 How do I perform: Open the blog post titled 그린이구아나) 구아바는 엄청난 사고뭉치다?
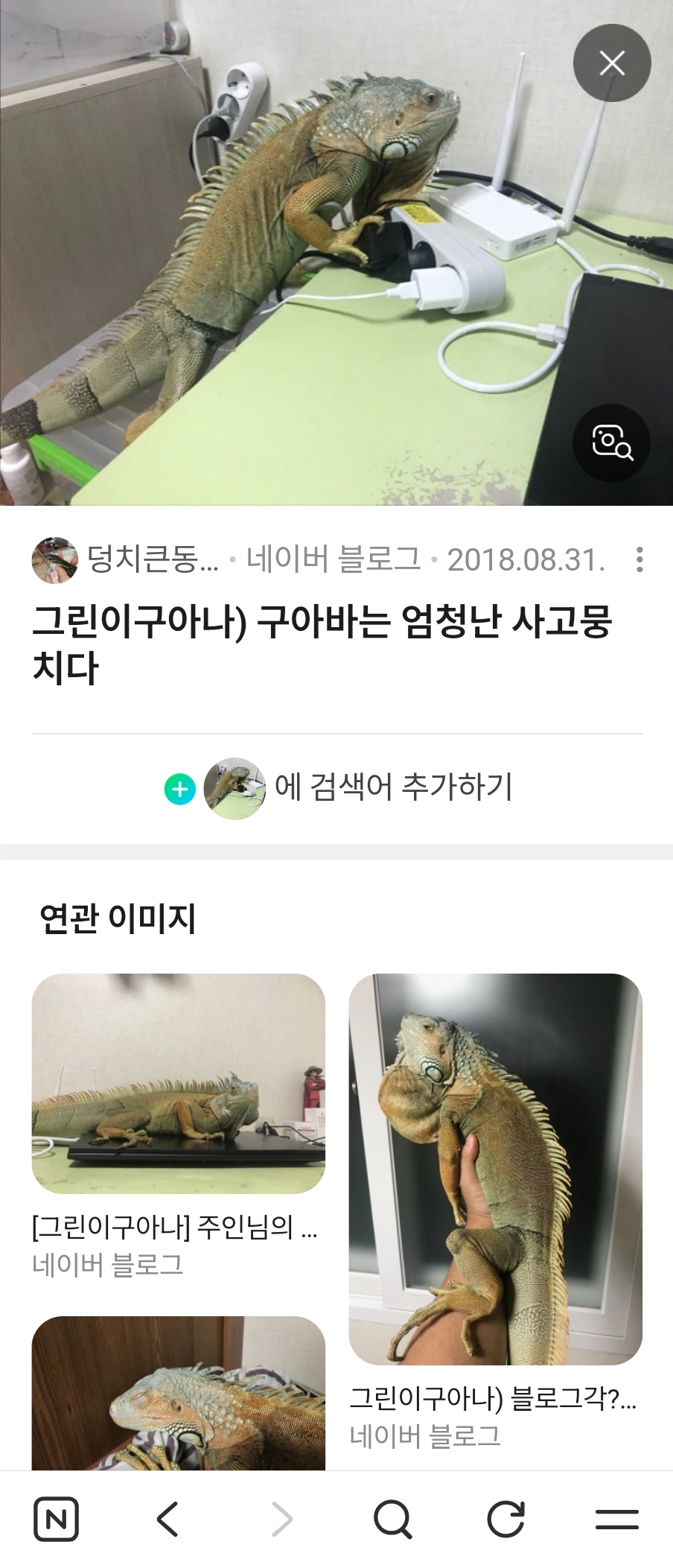(x=322, y=644)
